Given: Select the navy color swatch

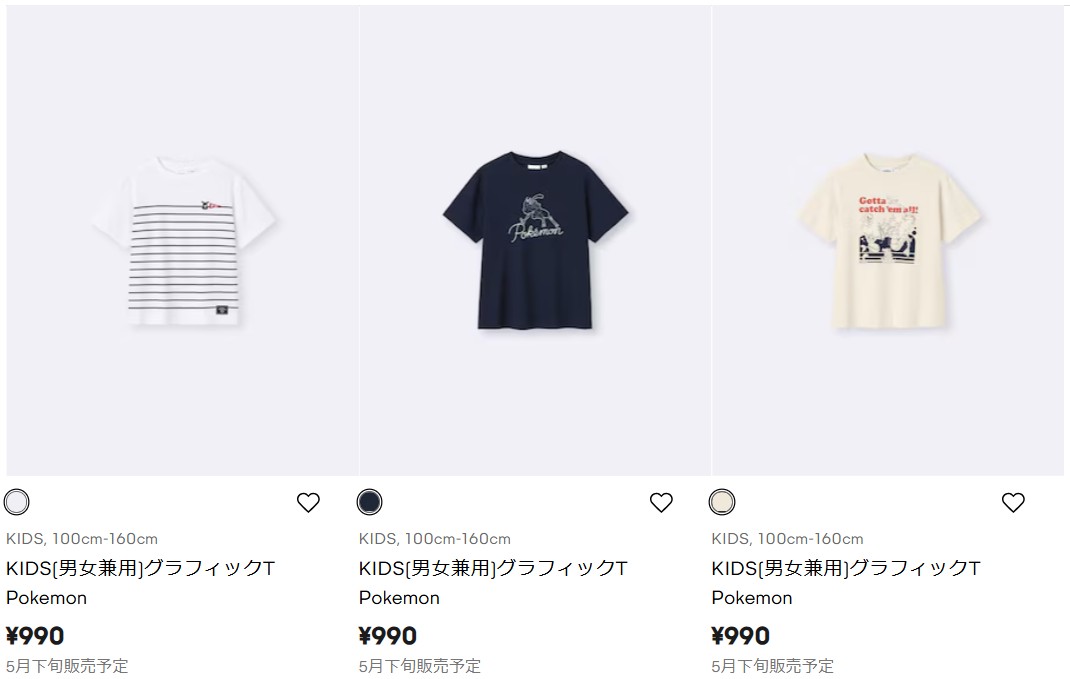Looking at the screenshot, I should click(369, 502).
